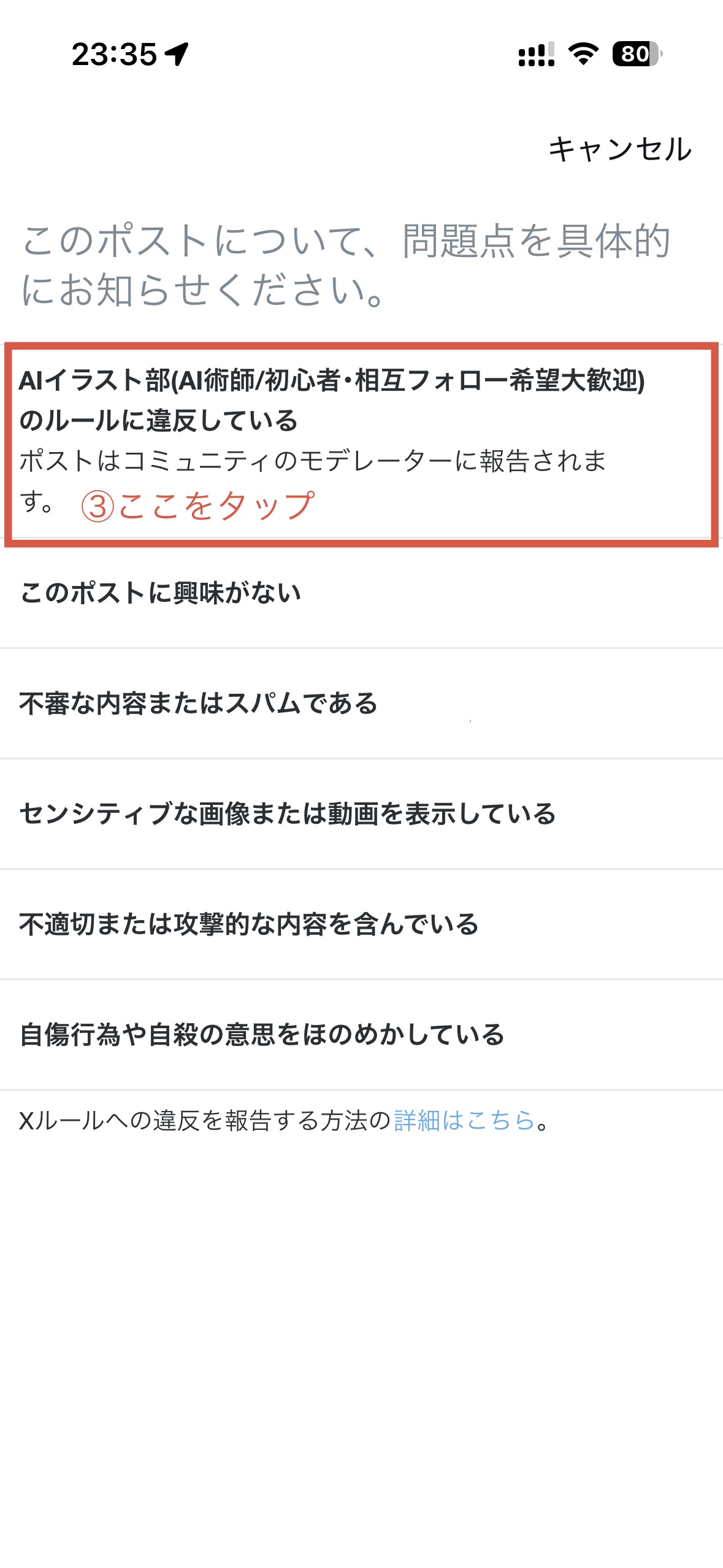Open the 詳細はこちら link

click(464, 1121)
